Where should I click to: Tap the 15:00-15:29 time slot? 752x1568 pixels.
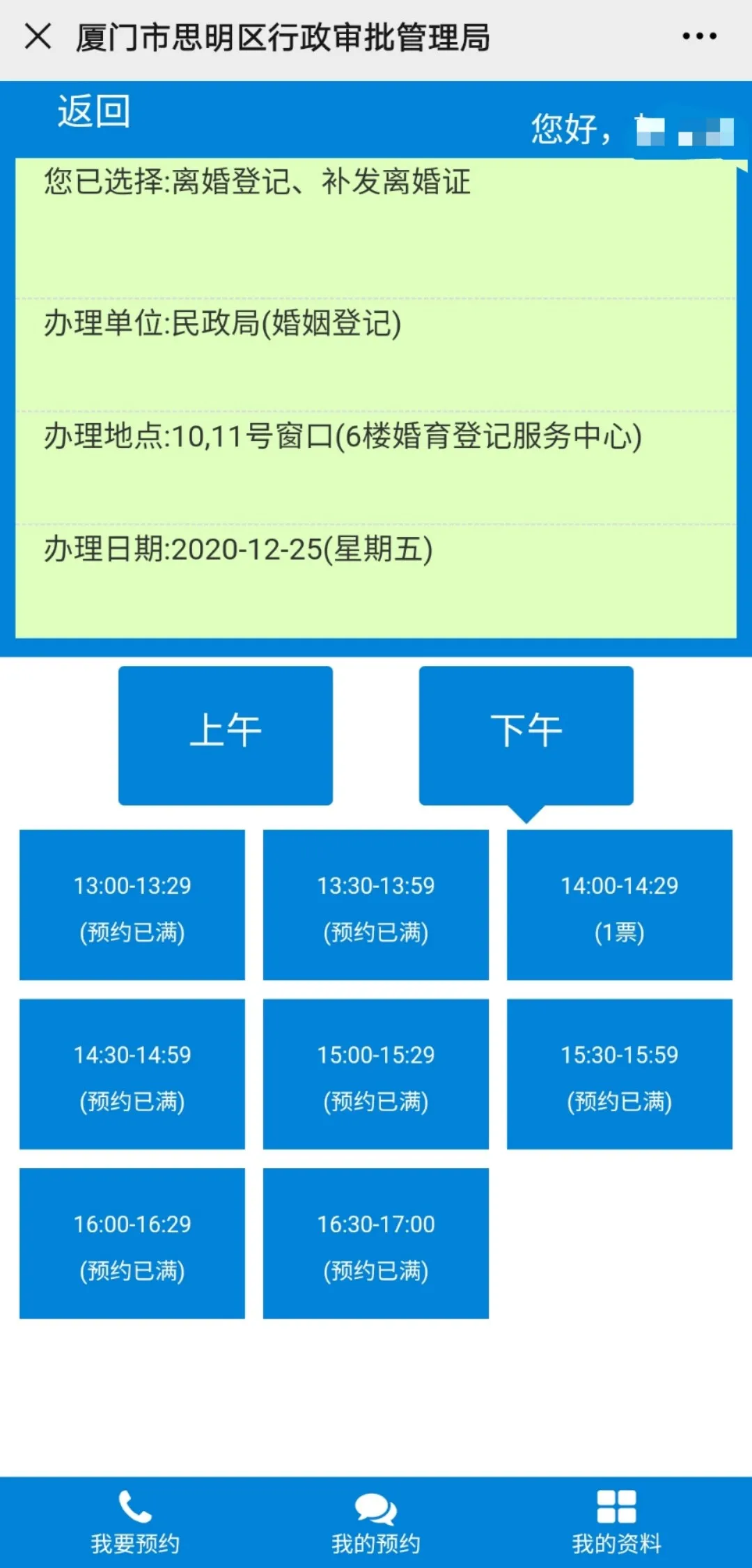[x=376, y=1073]
